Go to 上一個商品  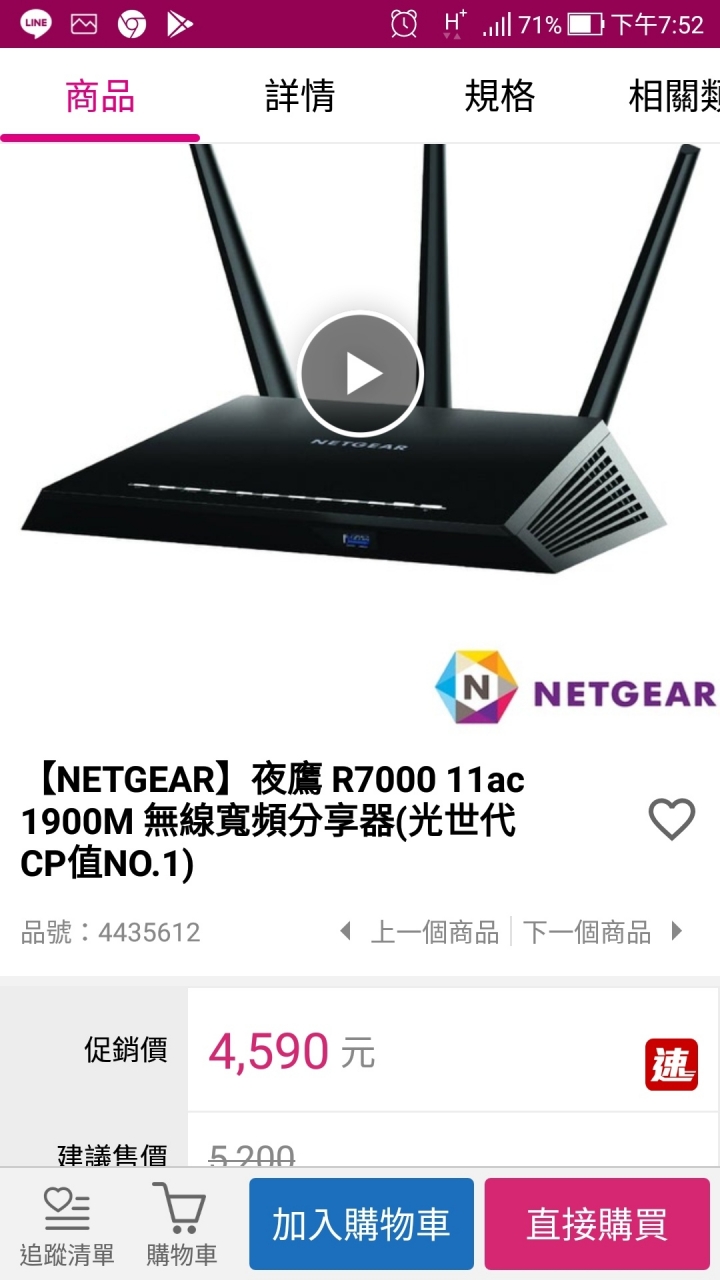tap(419, 932)
